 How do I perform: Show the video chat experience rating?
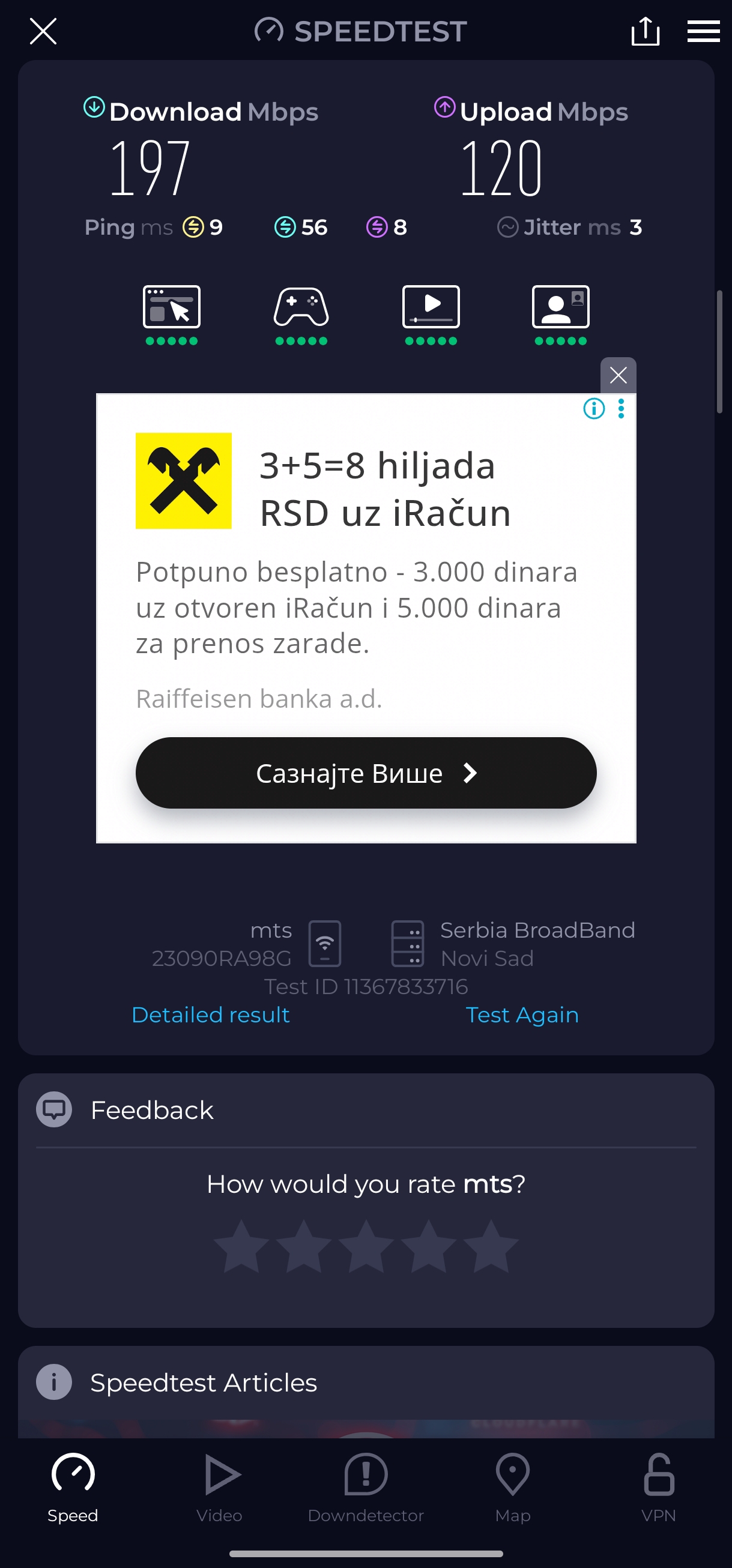click(x=560, y=313)
